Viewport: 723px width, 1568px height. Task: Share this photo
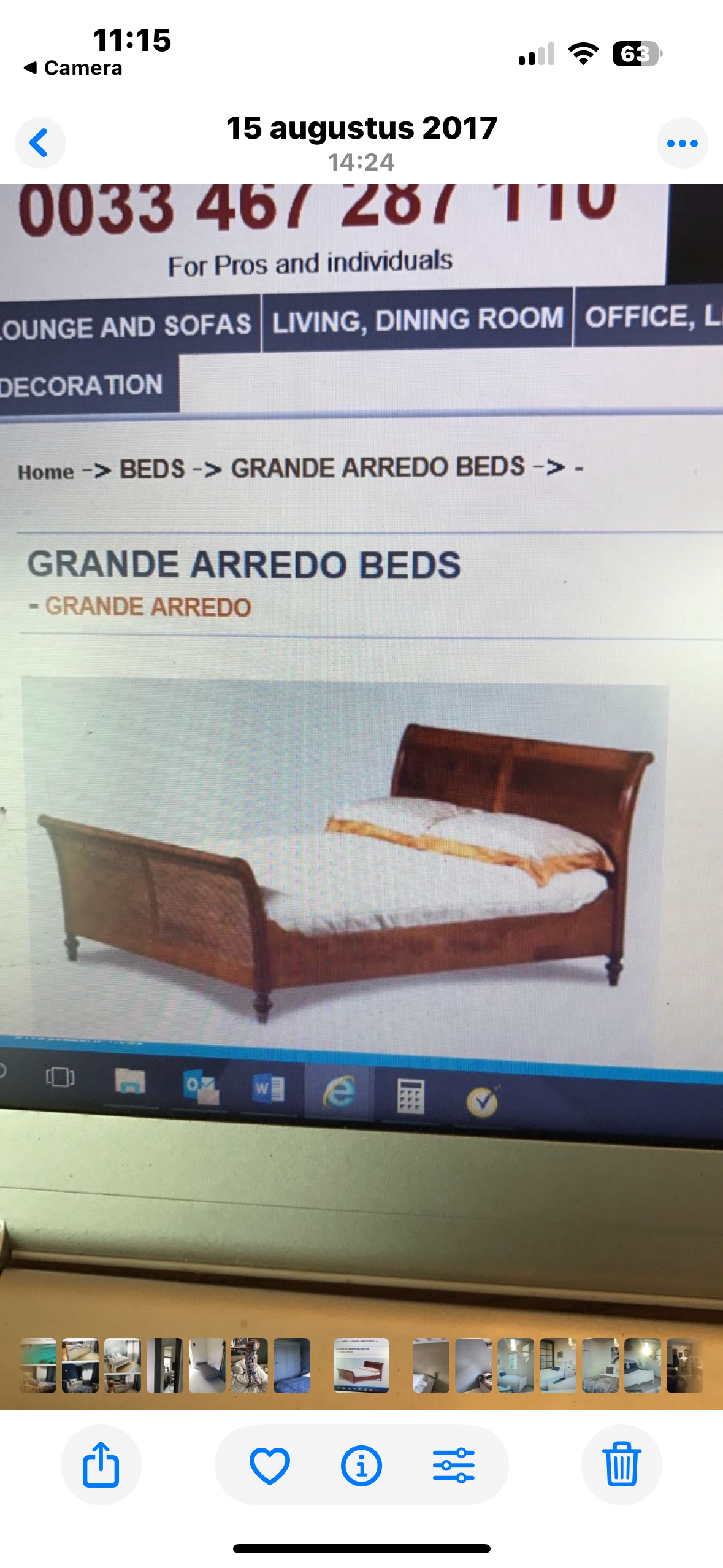101,1464
